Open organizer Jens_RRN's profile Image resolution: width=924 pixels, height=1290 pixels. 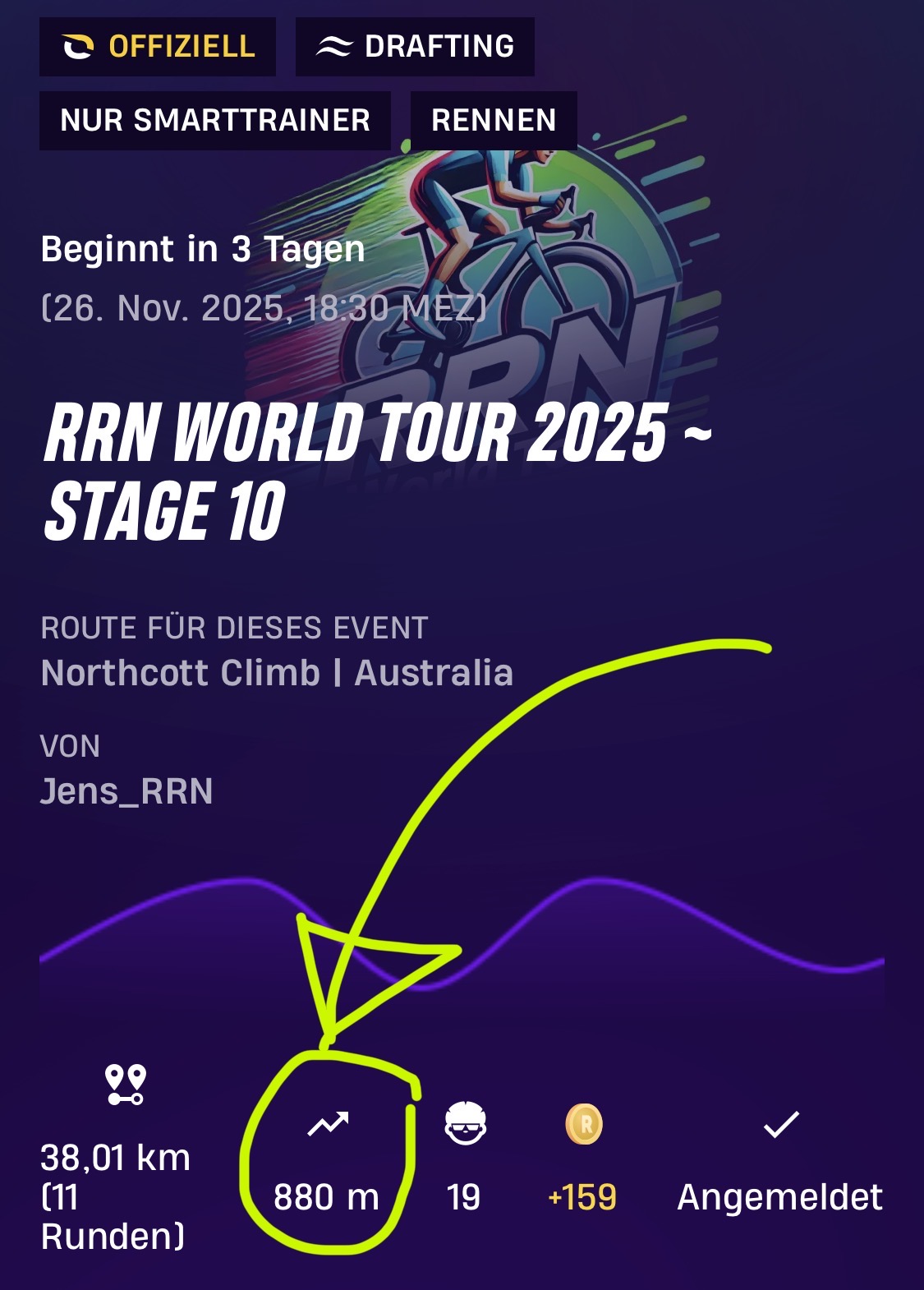point(127,791)
